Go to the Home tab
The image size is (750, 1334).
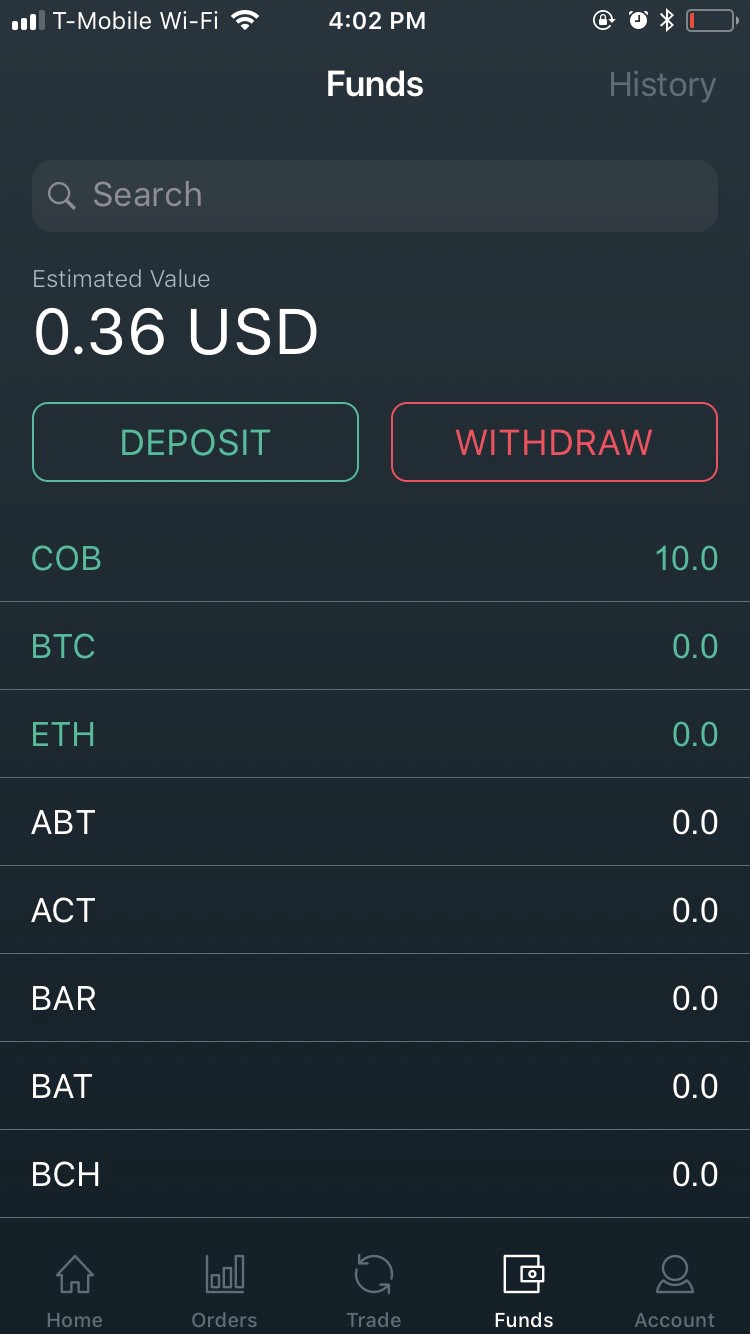coord(75,1290)
